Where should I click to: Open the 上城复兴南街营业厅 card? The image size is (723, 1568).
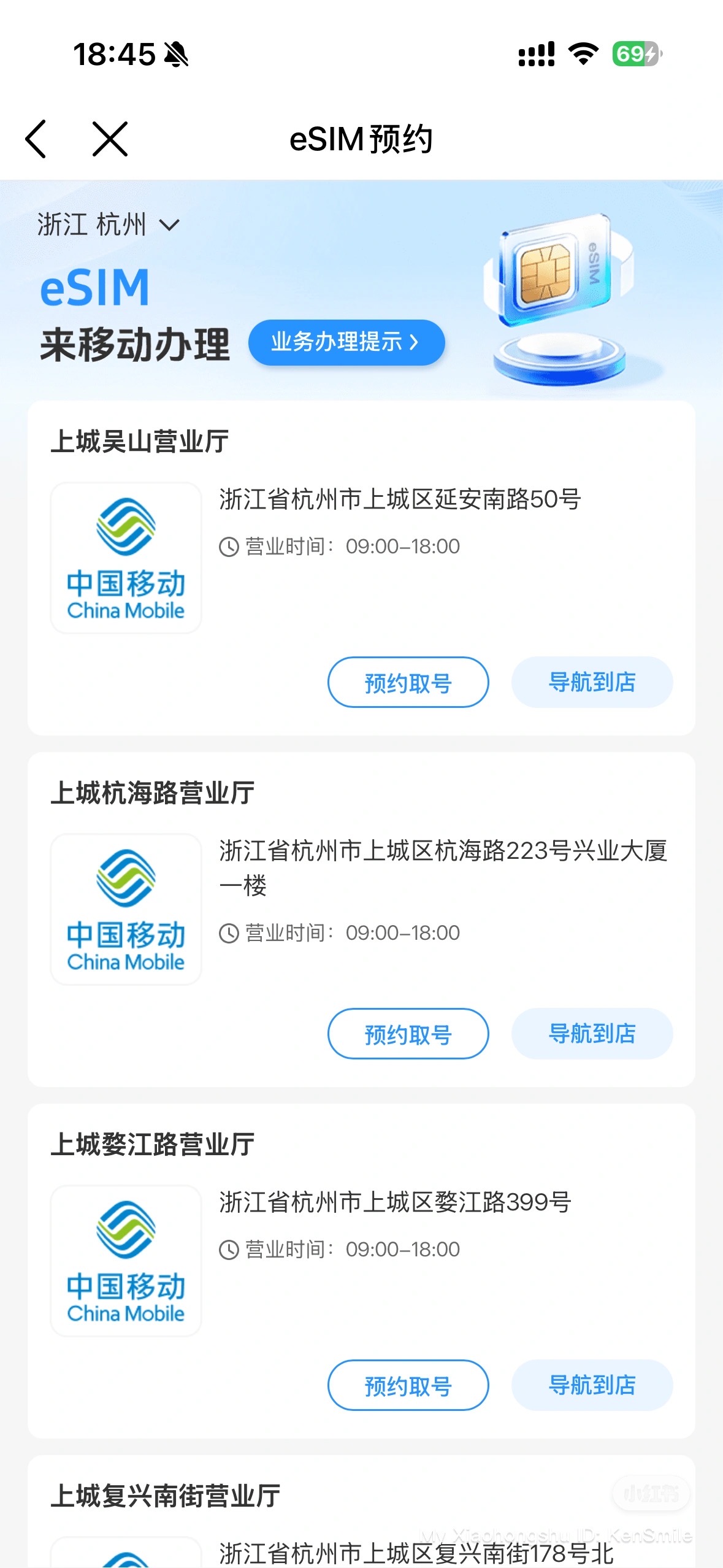[x=166, y=1496]
